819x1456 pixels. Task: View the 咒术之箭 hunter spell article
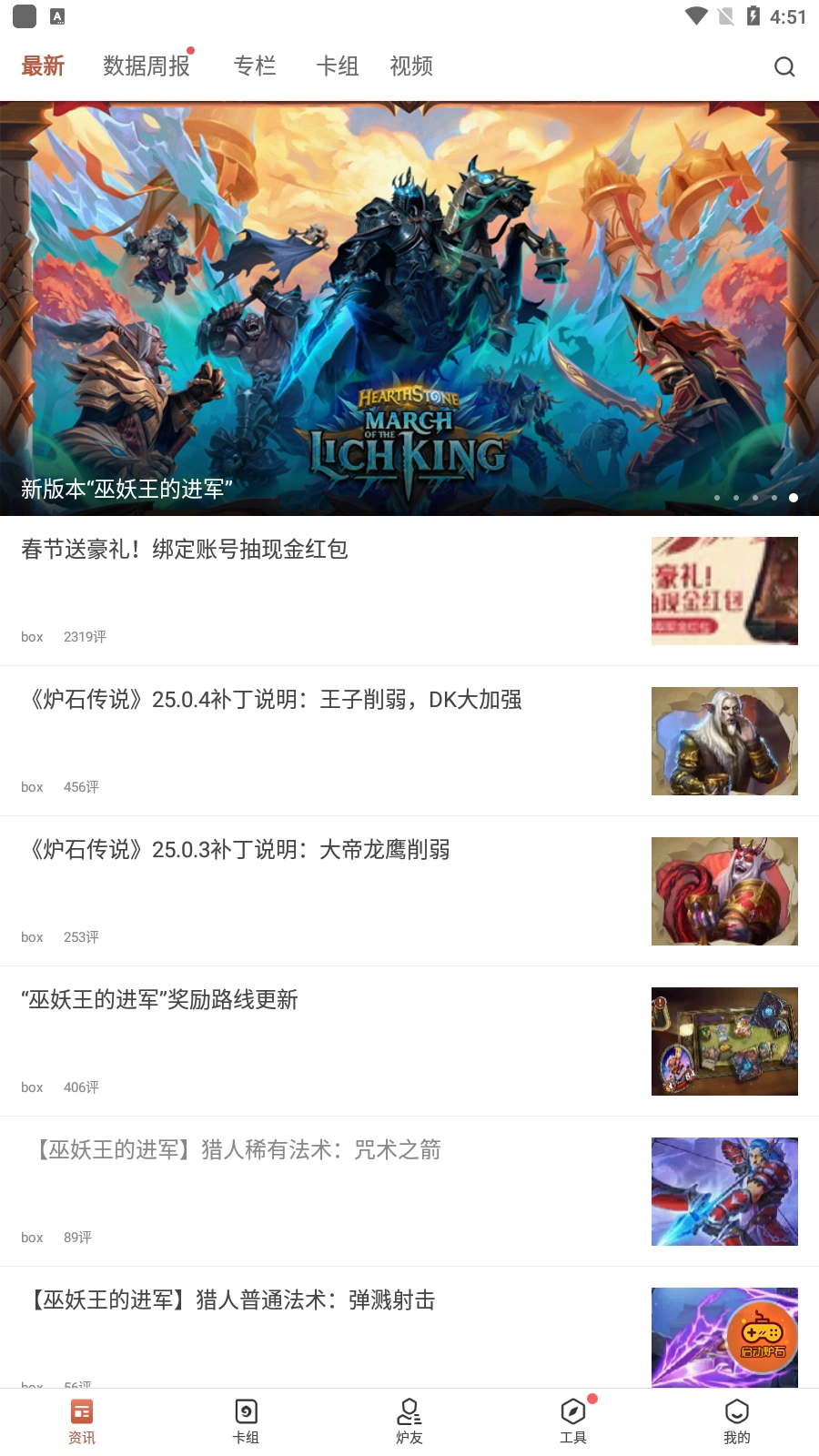[237, 1150]
